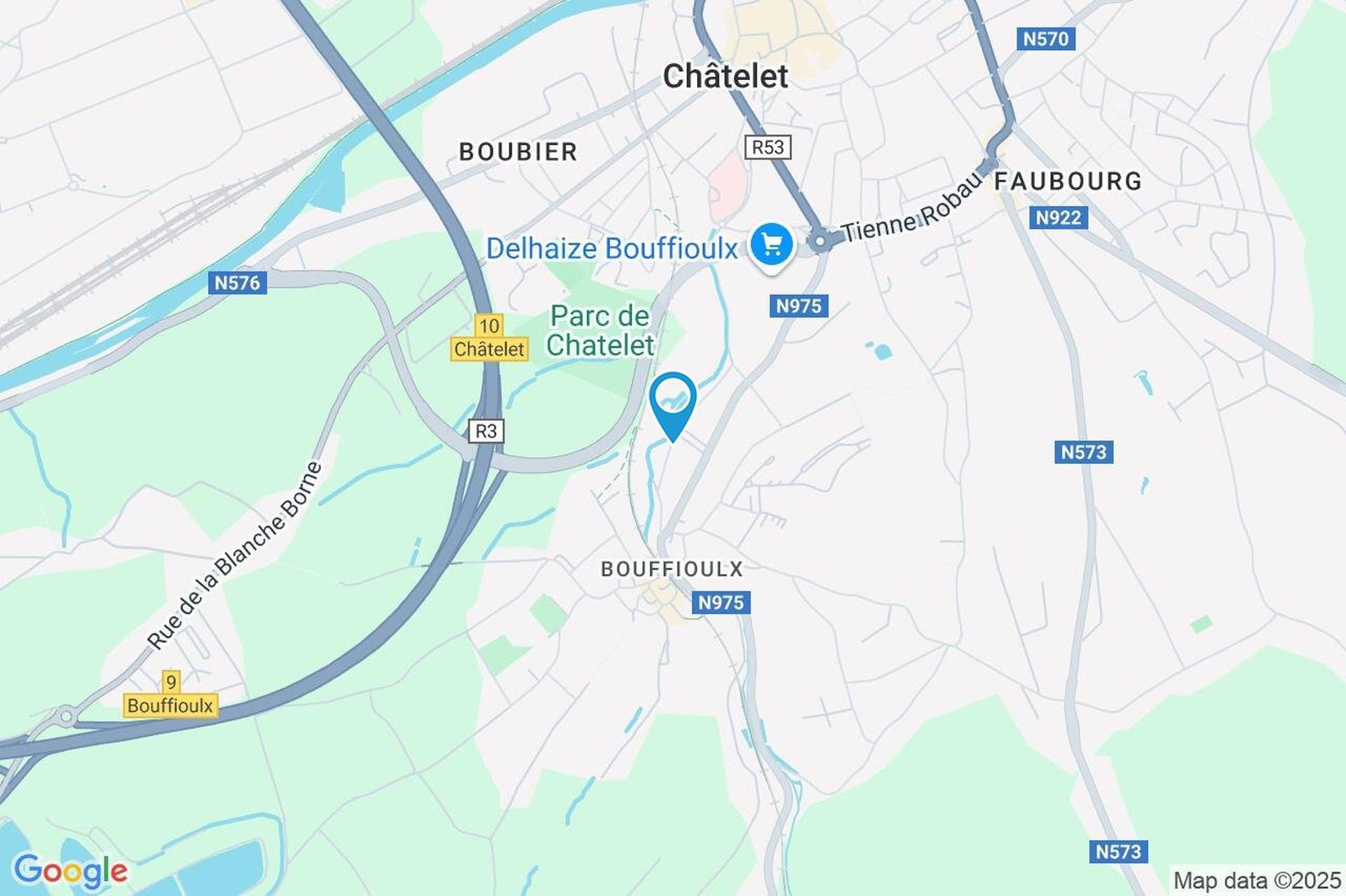
Task: Open the Parc de Chatelet place label
Action: (x=600, y=331)
